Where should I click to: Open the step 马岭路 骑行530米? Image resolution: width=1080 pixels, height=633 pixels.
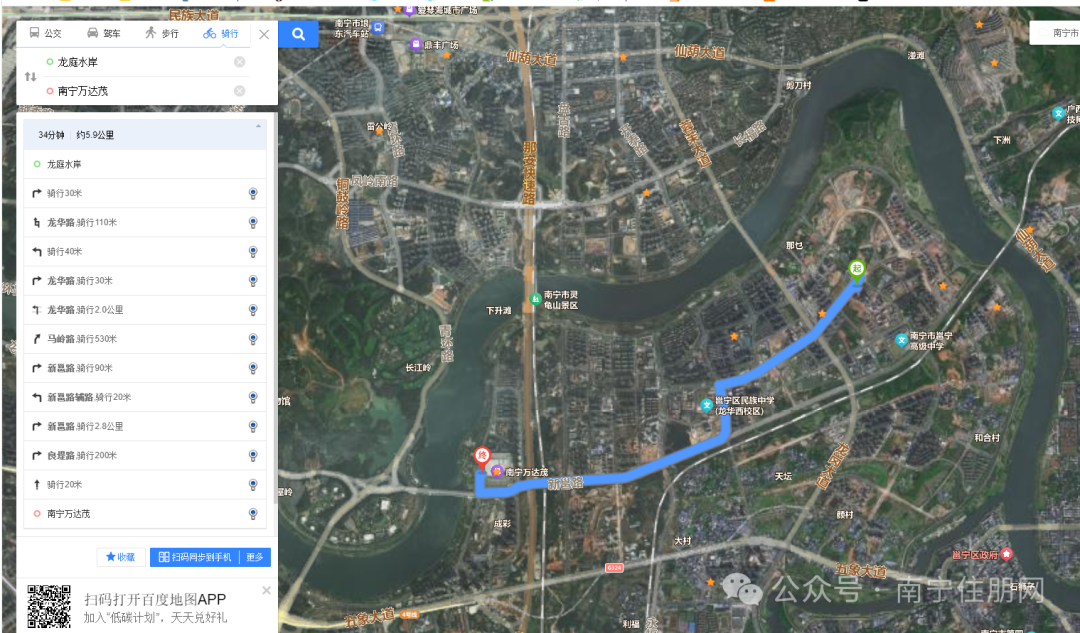point(140,339)
